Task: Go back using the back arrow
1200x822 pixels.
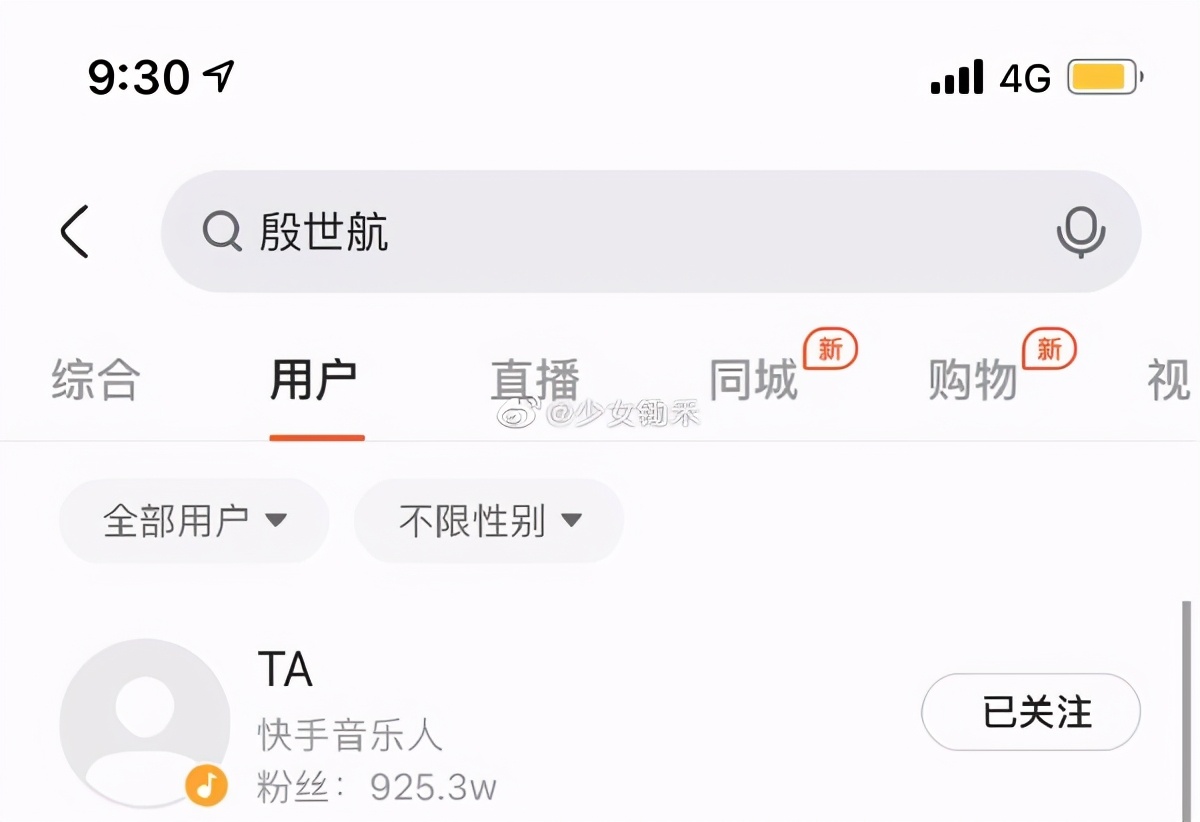Action: (75, 232)
